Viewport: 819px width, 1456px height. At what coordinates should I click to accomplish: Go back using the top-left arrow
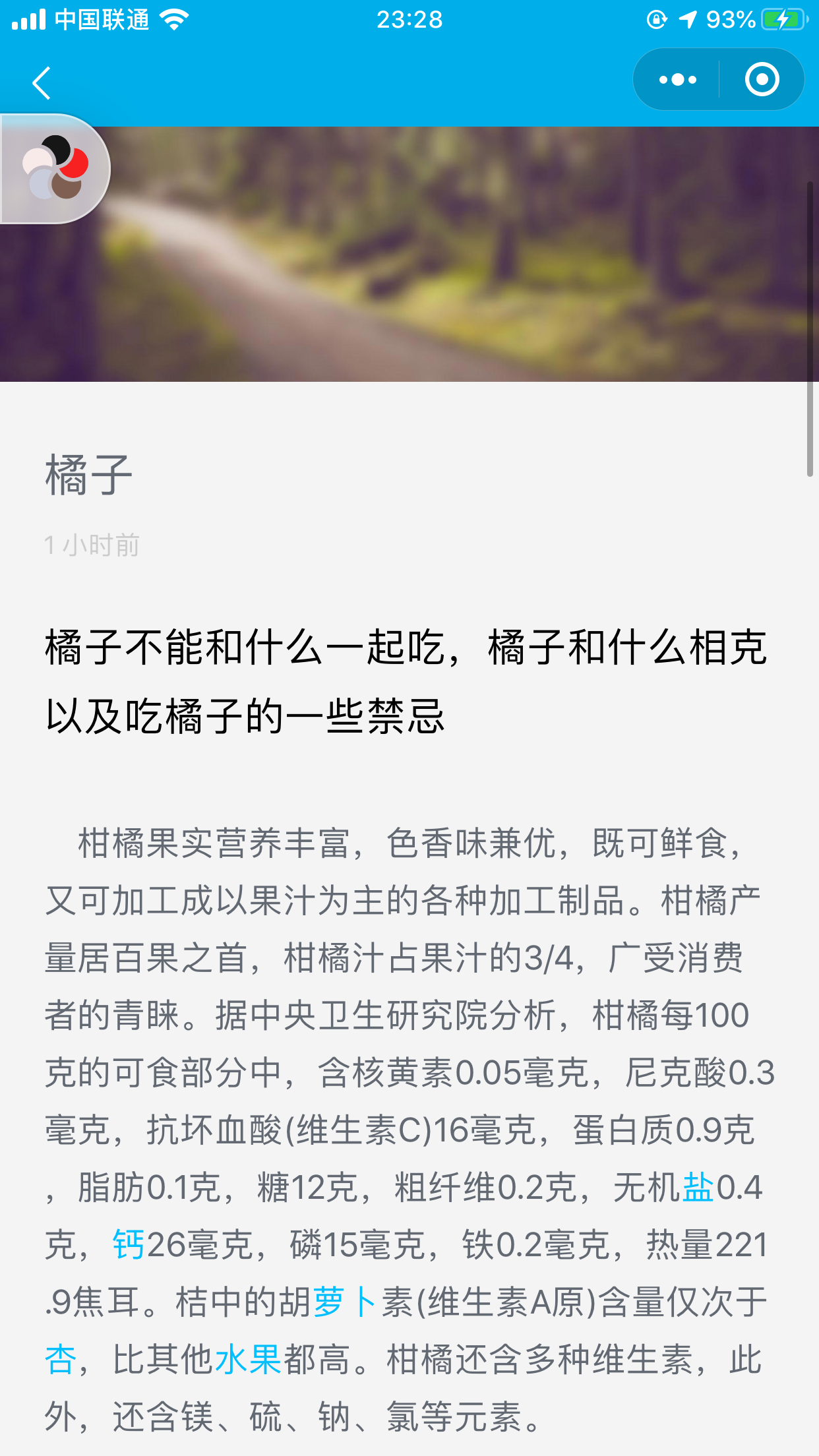(42, 83)
